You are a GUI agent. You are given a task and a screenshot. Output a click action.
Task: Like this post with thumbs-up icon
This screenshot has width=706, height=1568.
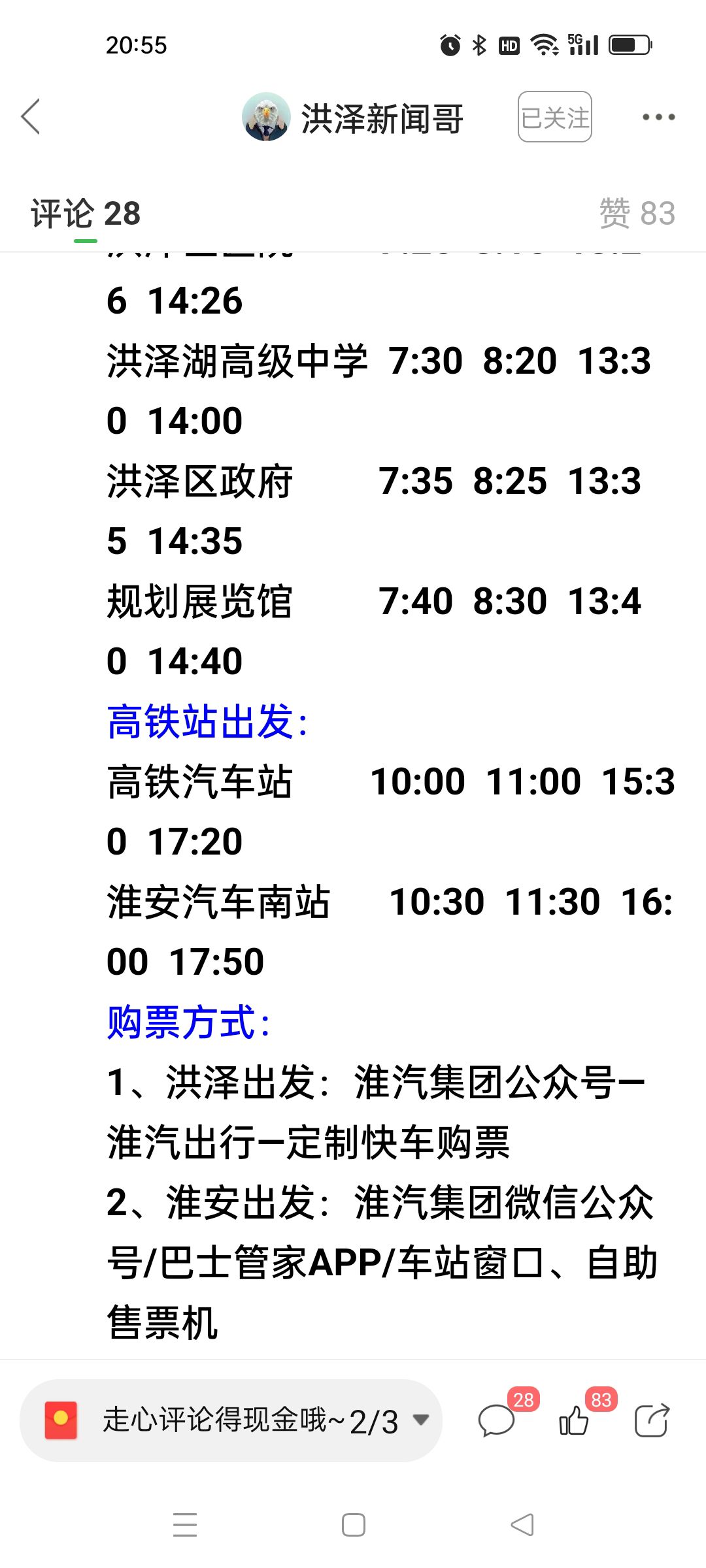[574, 1420]
